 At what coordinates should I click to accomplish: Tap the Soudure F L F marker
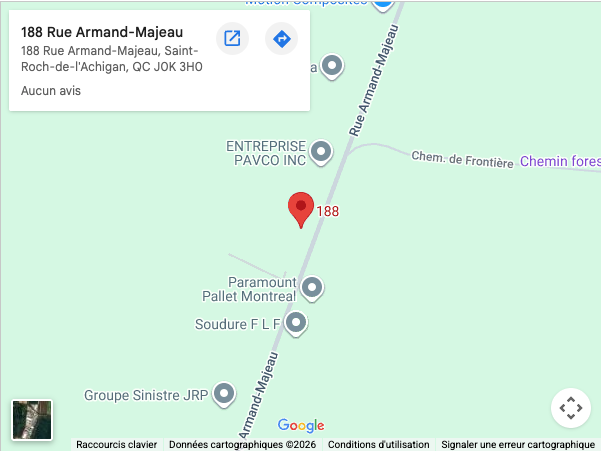click(x=296, y=323)
